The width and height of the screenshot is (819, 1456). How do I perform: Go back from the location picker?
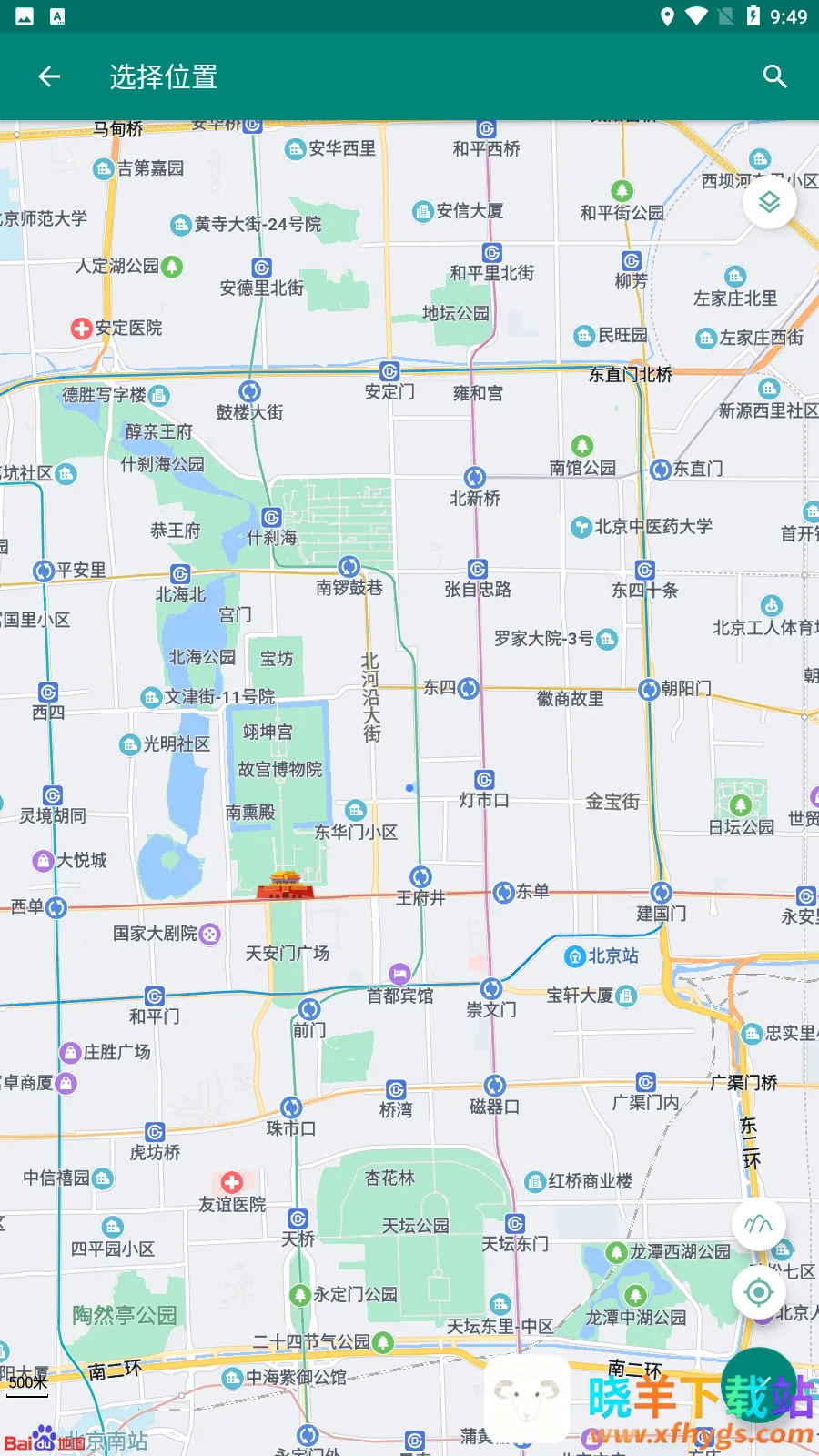point(49,77)
